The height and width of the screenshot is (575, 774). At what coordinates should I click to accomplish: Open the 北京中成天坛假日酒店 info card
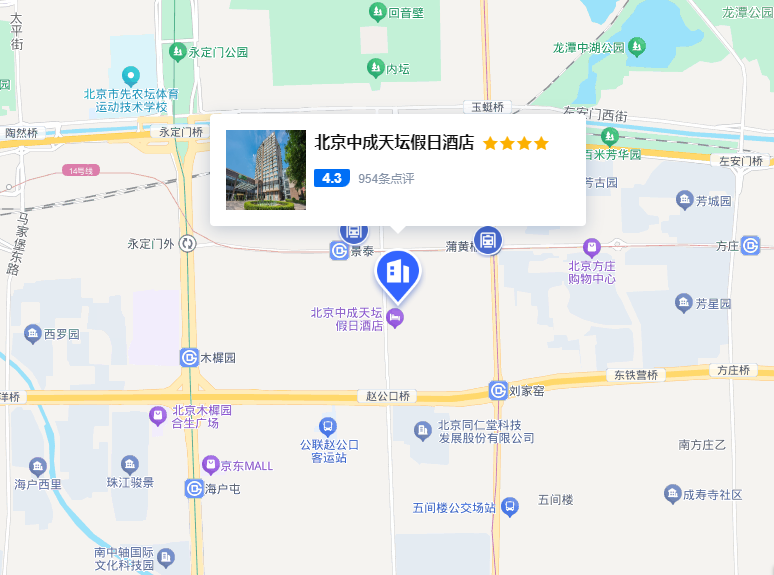pyautogui.click(x=397, y=169)
